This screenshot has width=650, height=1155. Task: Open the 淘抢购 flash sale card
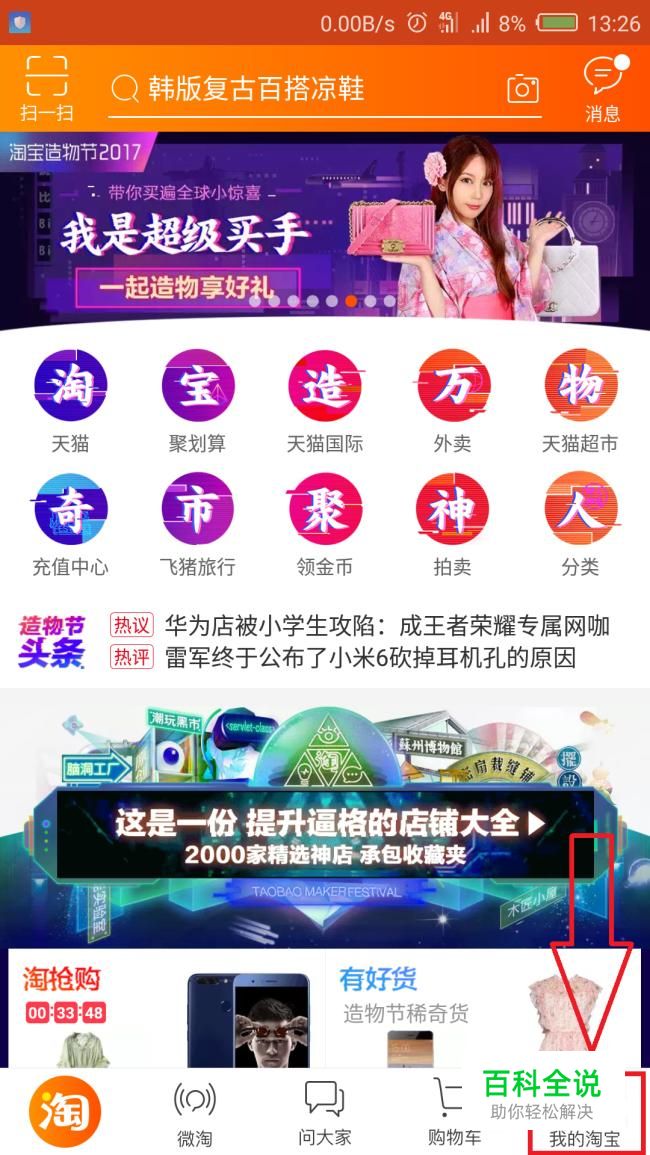[x=165, y=1008]
